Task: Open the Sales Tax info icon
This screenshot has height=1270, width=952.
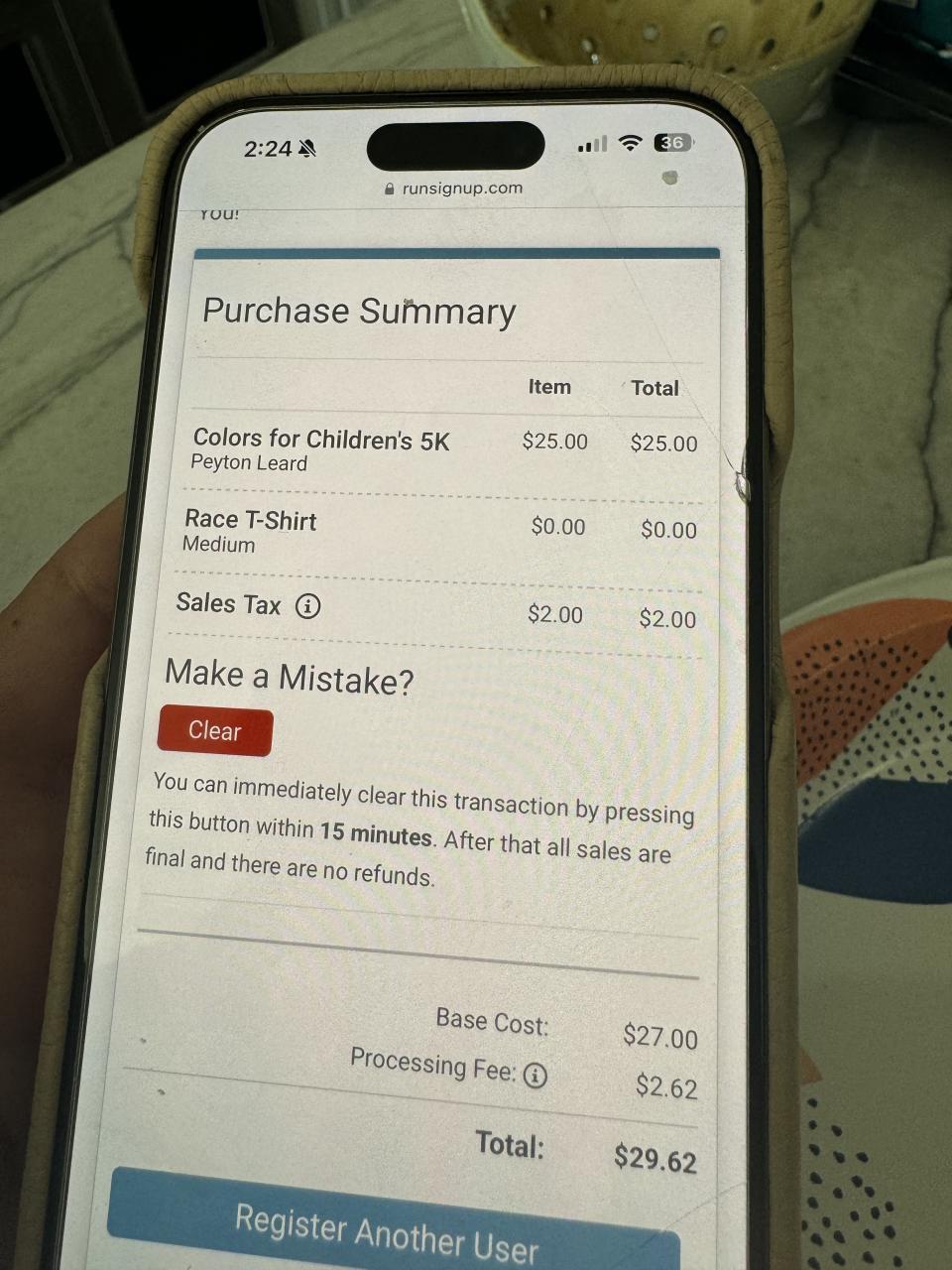Action: pos(308,605)
